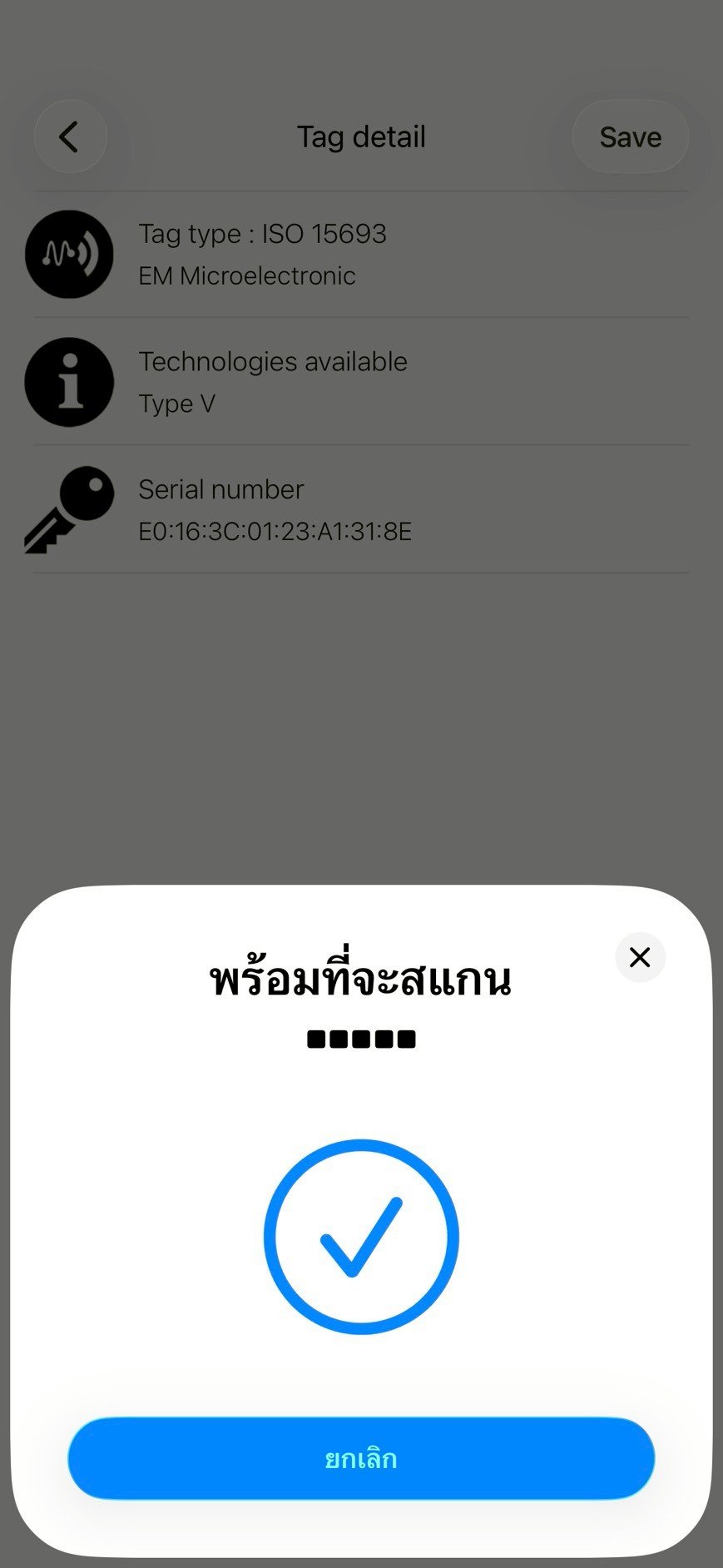The image size is (723, 1568).
Task: Tap the ยกเลิก cancel button
Action: [x=361, y=1458]
